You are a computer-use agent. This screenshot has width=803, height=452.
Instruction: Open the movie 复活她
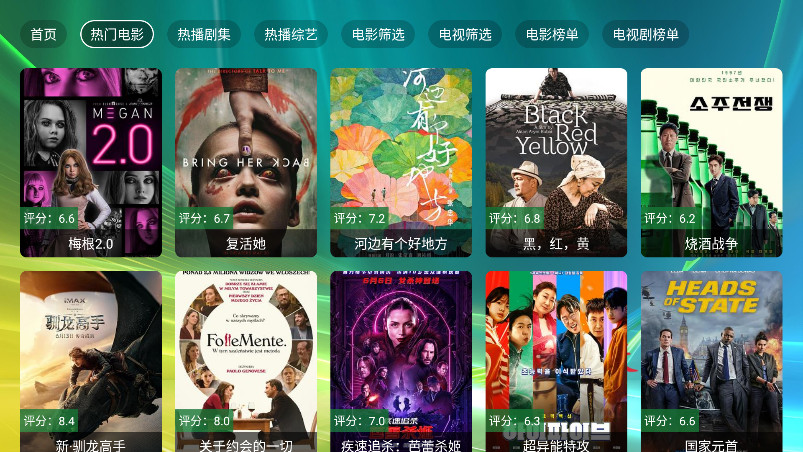pyautogui.click(x=246, y=160)
